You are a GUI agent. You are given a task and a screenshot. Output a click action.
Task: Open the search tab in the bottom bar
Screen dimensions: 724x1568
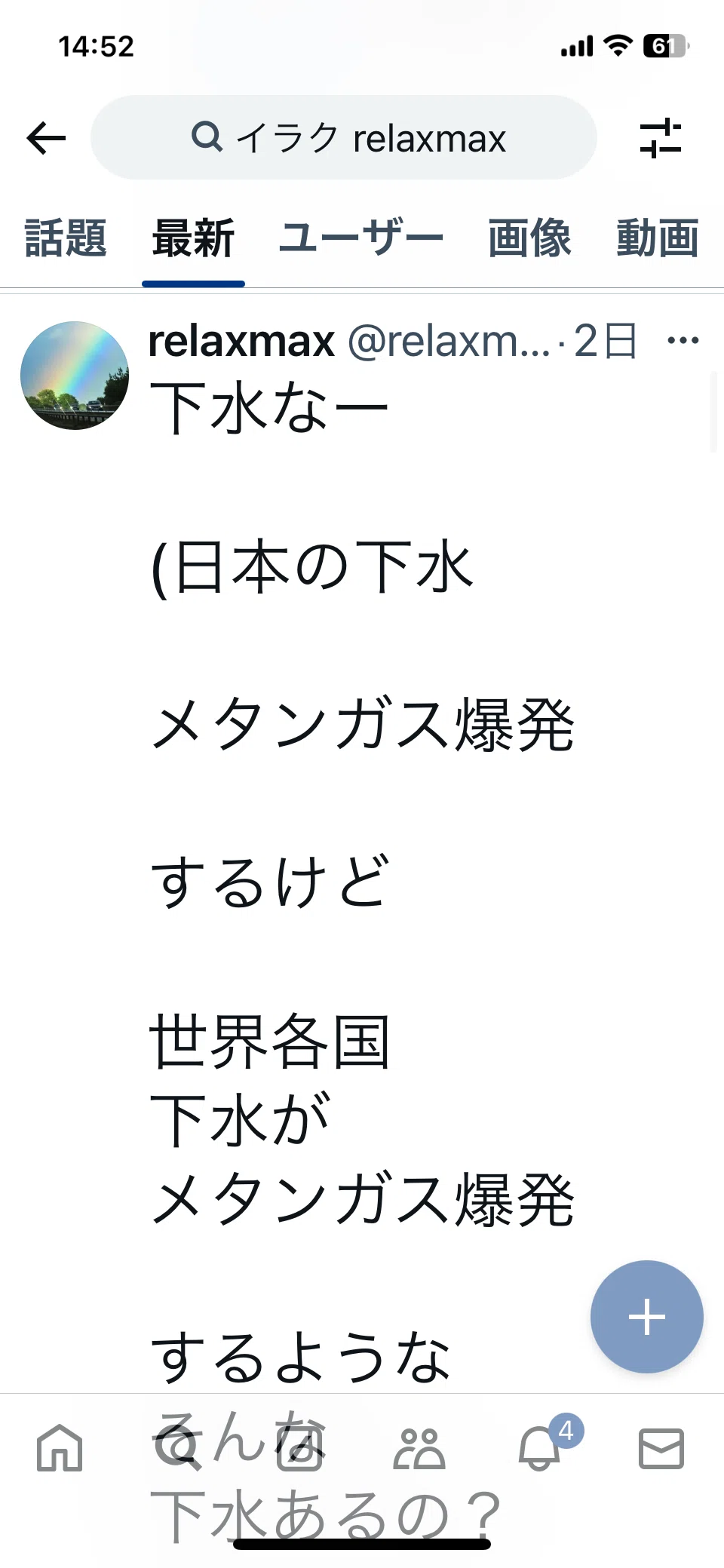(178, 1448)
